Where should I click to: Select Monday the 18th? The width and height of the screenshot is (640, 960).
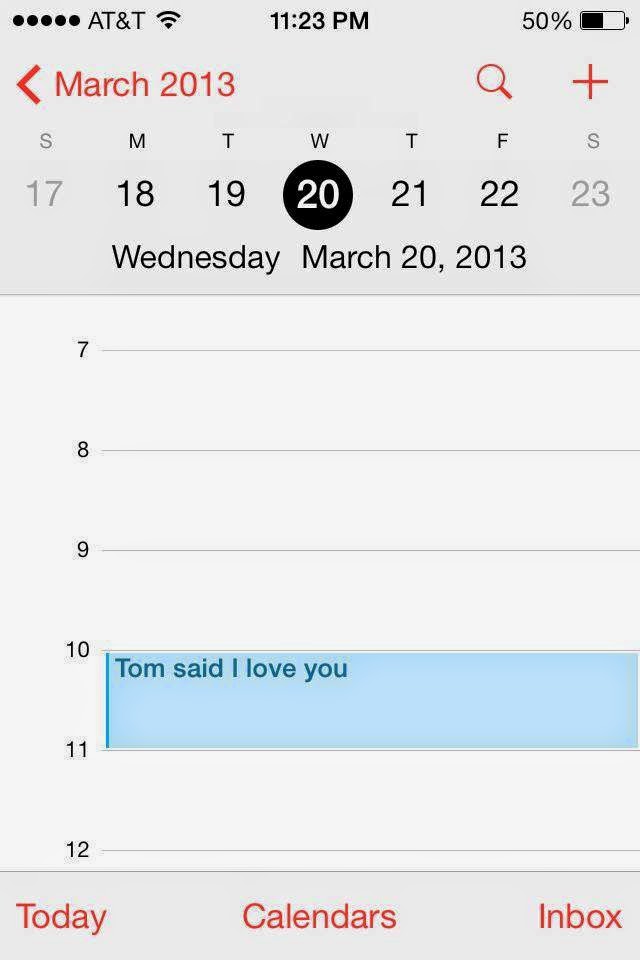coord(136,193)
